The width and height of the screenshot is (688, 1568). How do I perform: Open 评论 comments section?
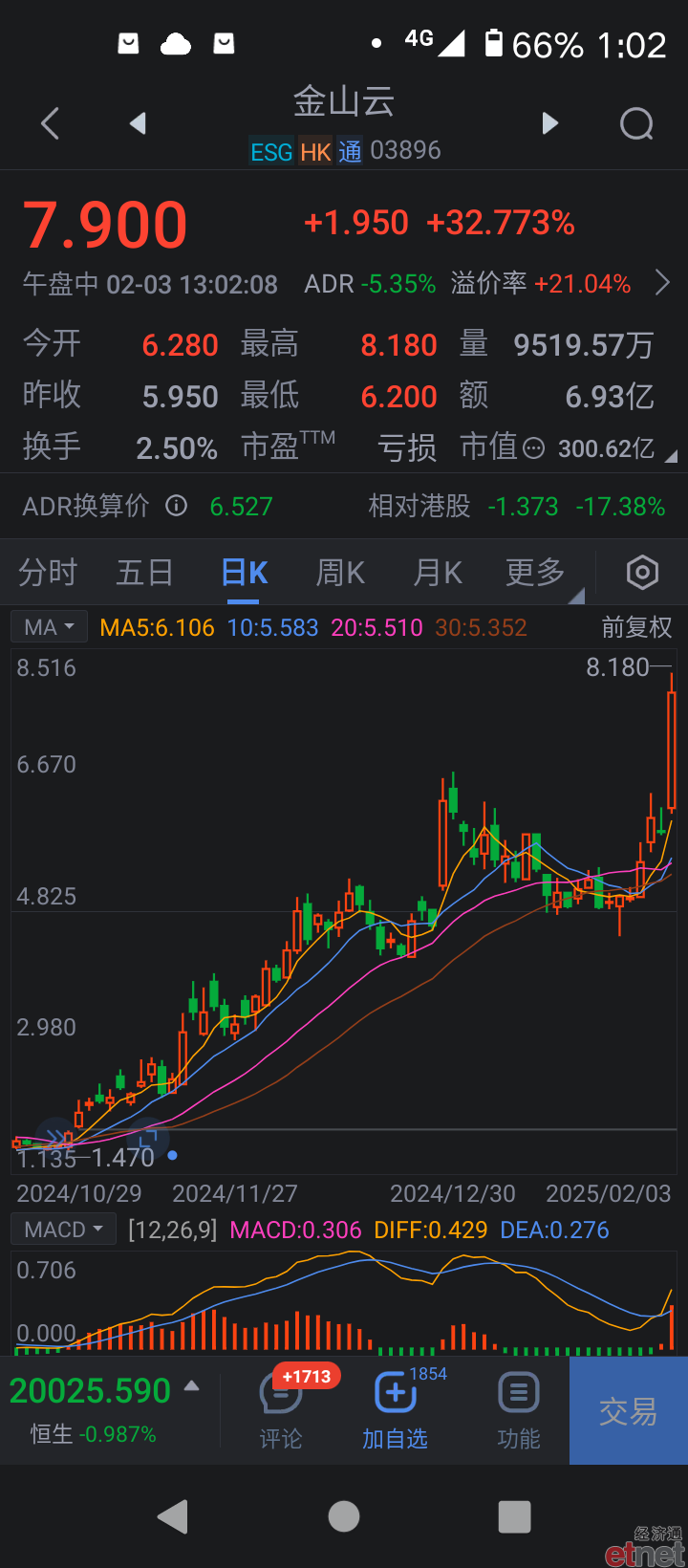281,1409
